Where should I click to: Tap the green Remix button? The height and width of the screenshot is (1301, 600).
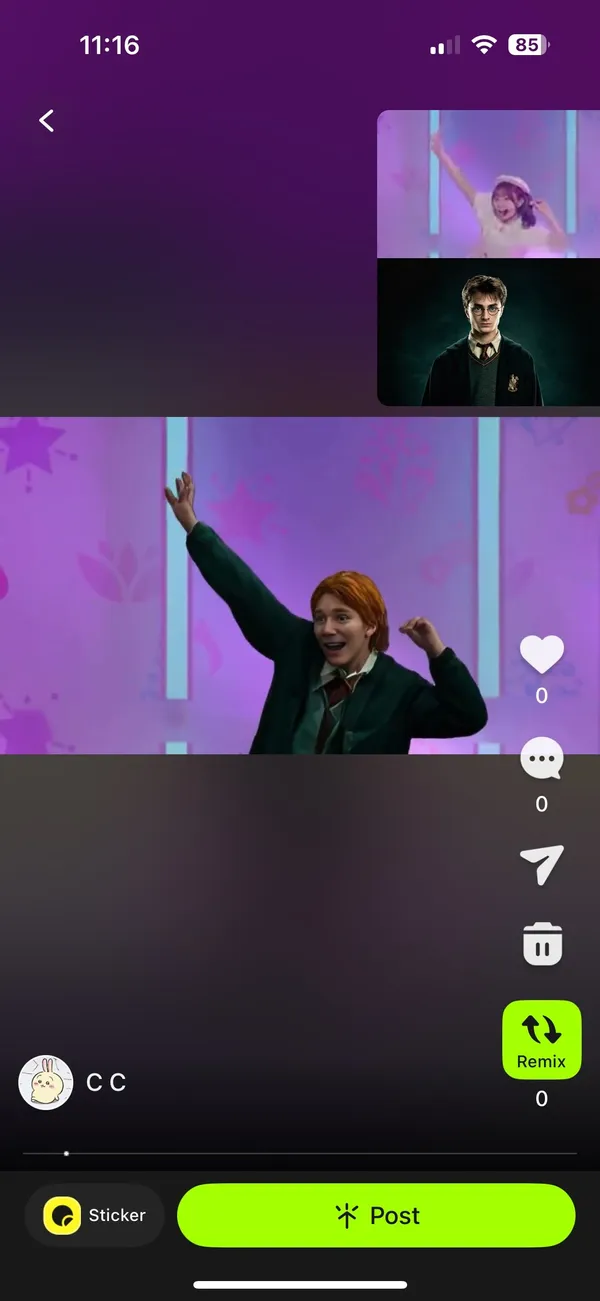click(x=541, y=1040)
